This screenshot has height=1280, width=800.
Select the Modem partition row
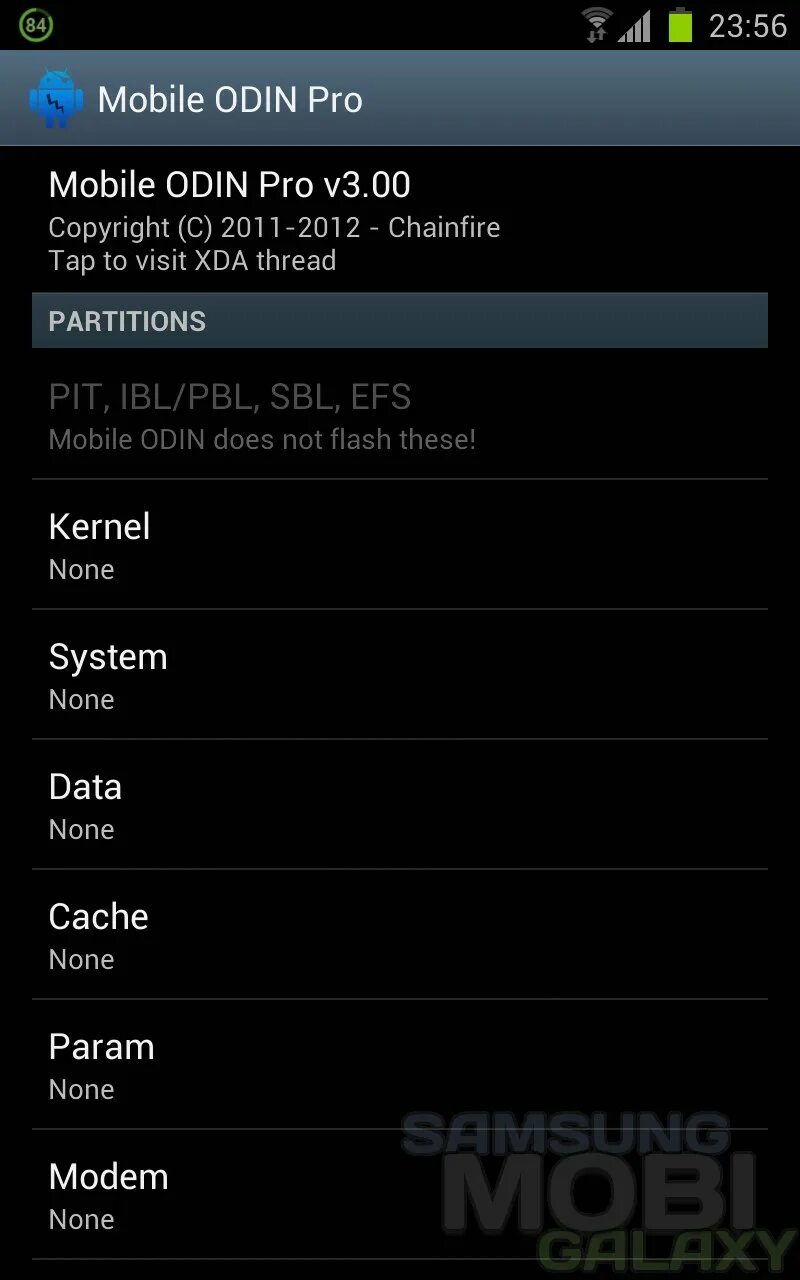tap(400, 1195)
